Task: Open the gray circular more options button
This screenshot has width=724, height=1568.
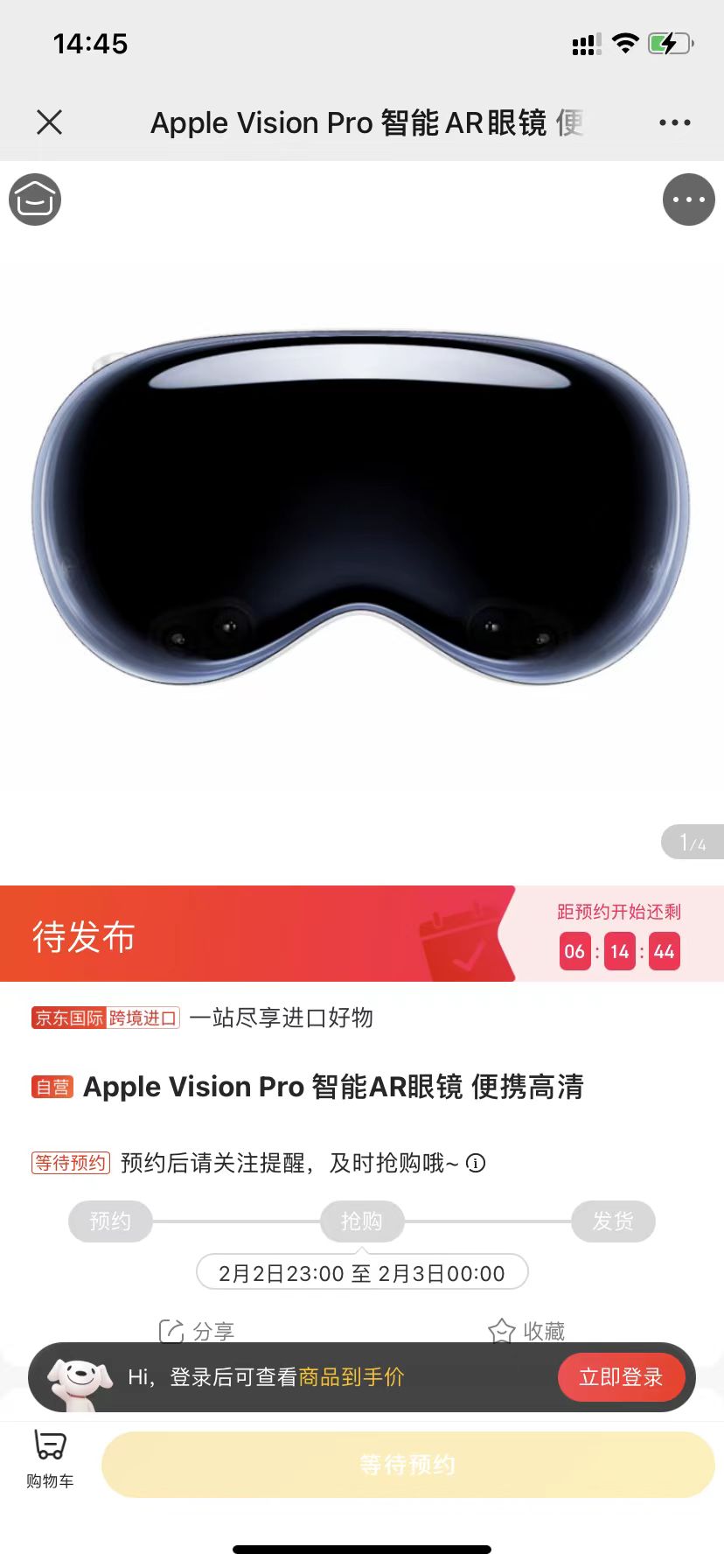Action: tap(688, 200)
